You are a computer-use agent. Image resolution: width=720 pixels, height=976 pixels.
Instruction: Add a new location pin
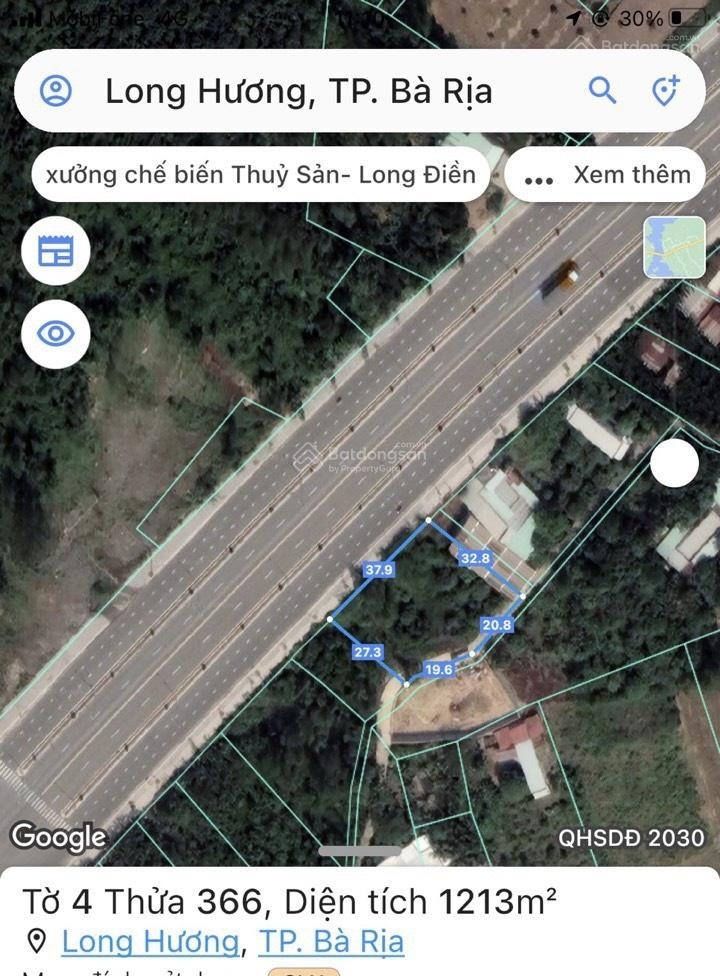(x=665, y=91)
